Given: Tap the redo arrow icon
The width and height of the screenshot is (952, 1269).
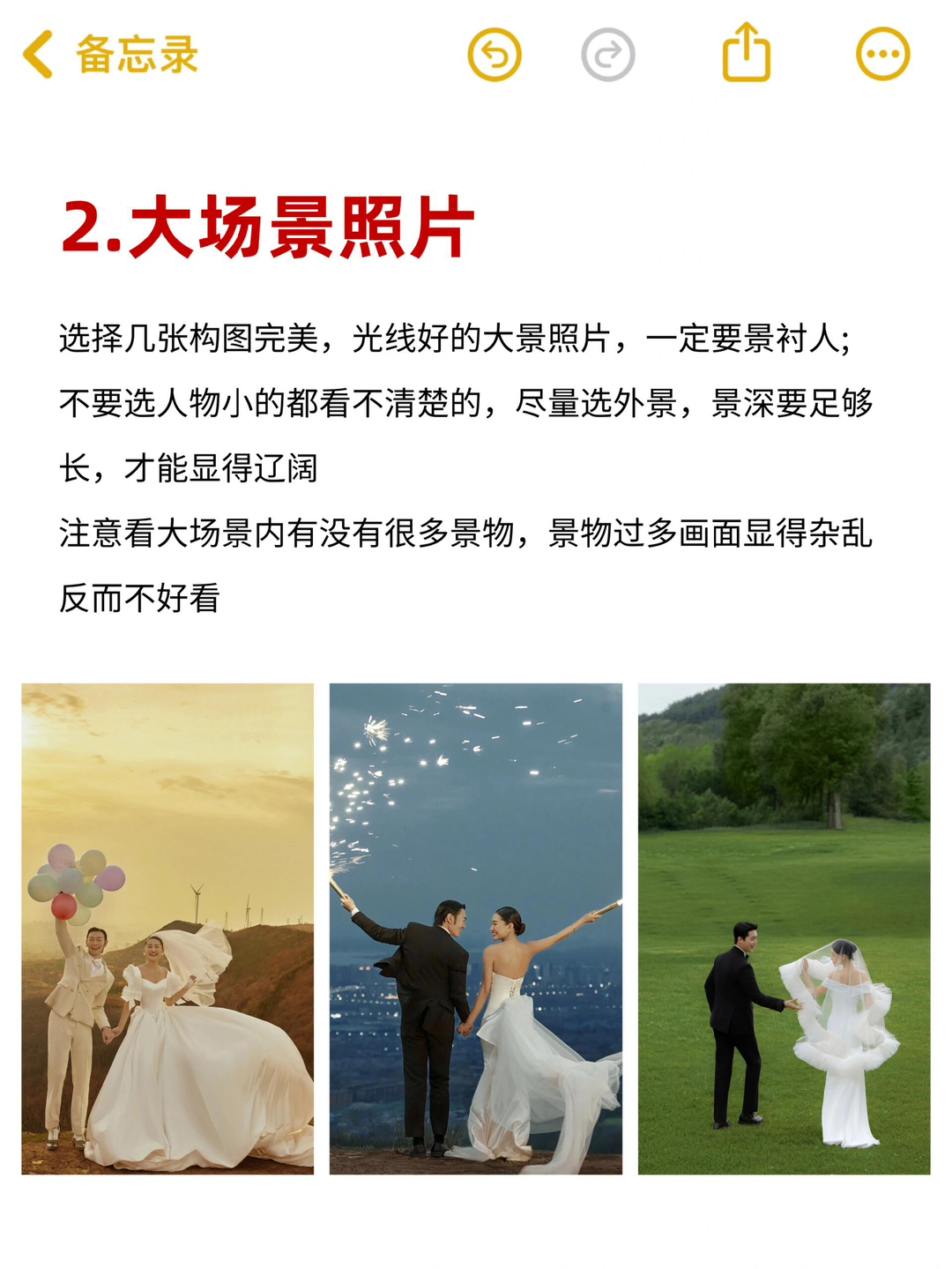Looking at the screenshot, I should pos(608,55).
